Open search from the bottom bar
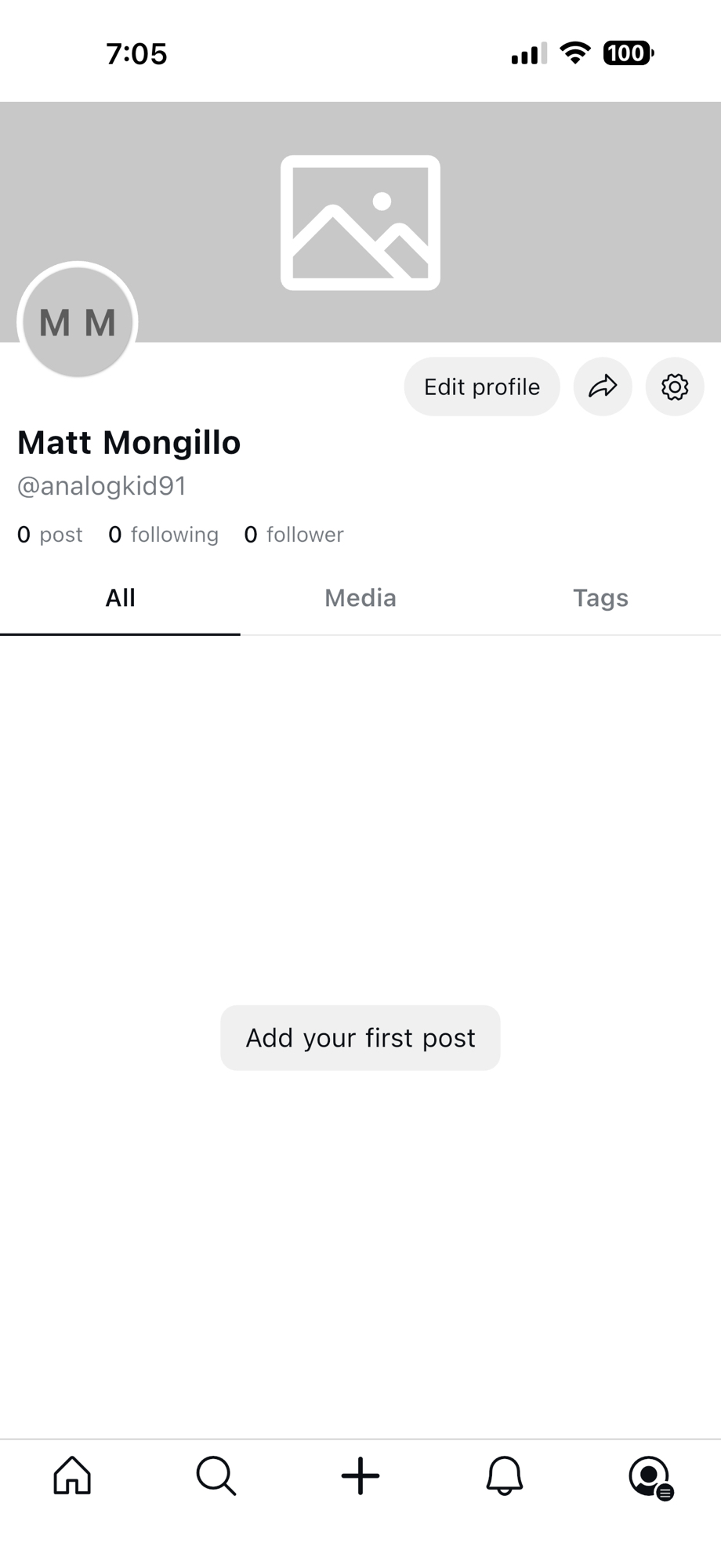This screenshot has height=1568, width=721. [216, 1475]
